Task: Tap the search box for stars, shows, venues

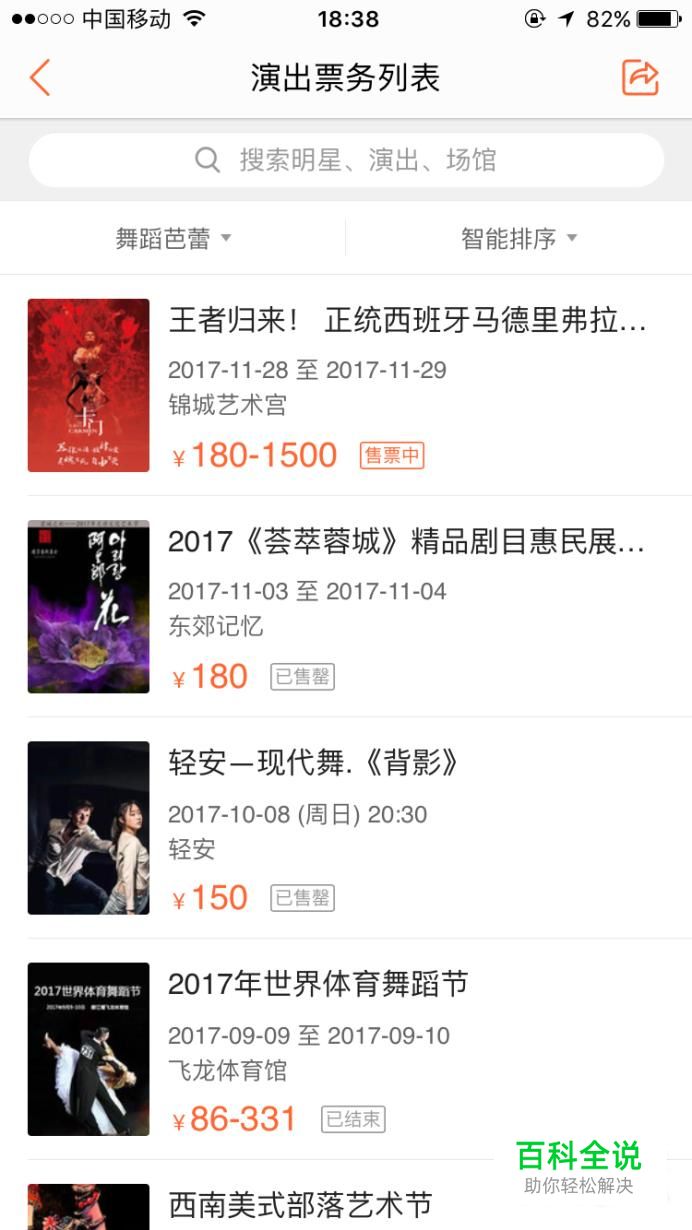Action: (346, 160)
